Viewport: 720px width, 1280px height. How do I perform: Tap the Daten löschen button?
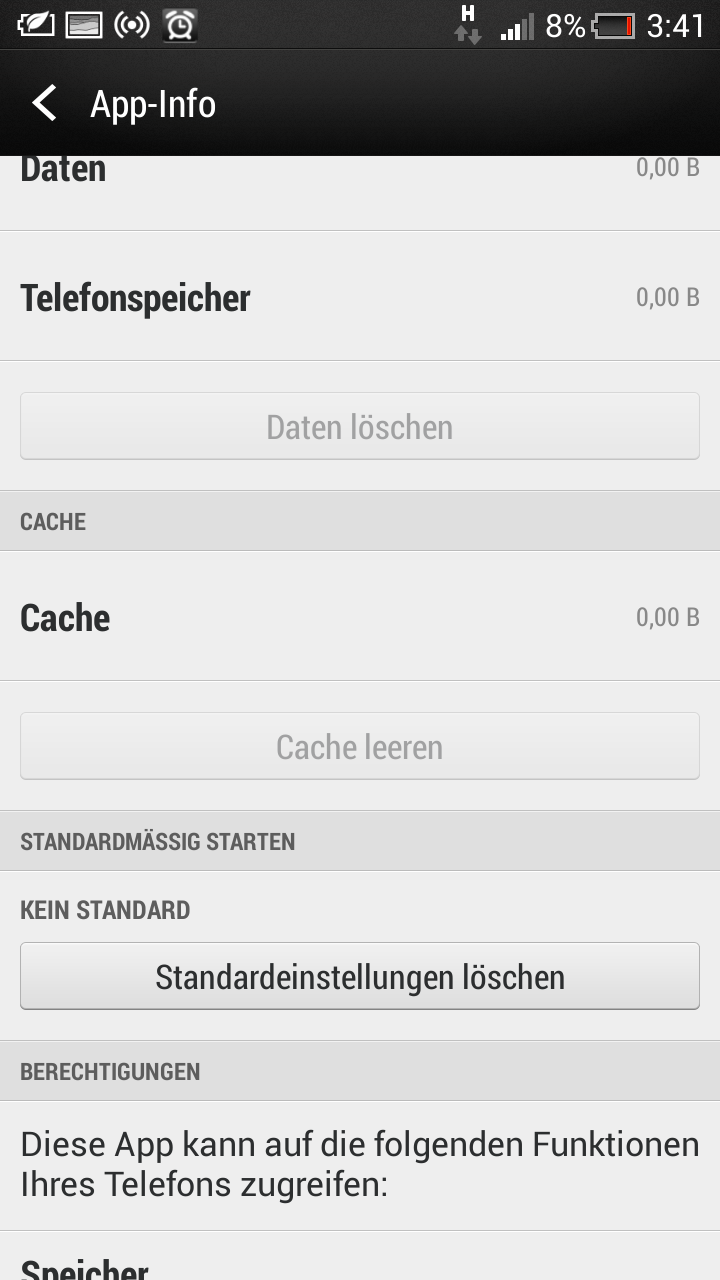point(360,427)
